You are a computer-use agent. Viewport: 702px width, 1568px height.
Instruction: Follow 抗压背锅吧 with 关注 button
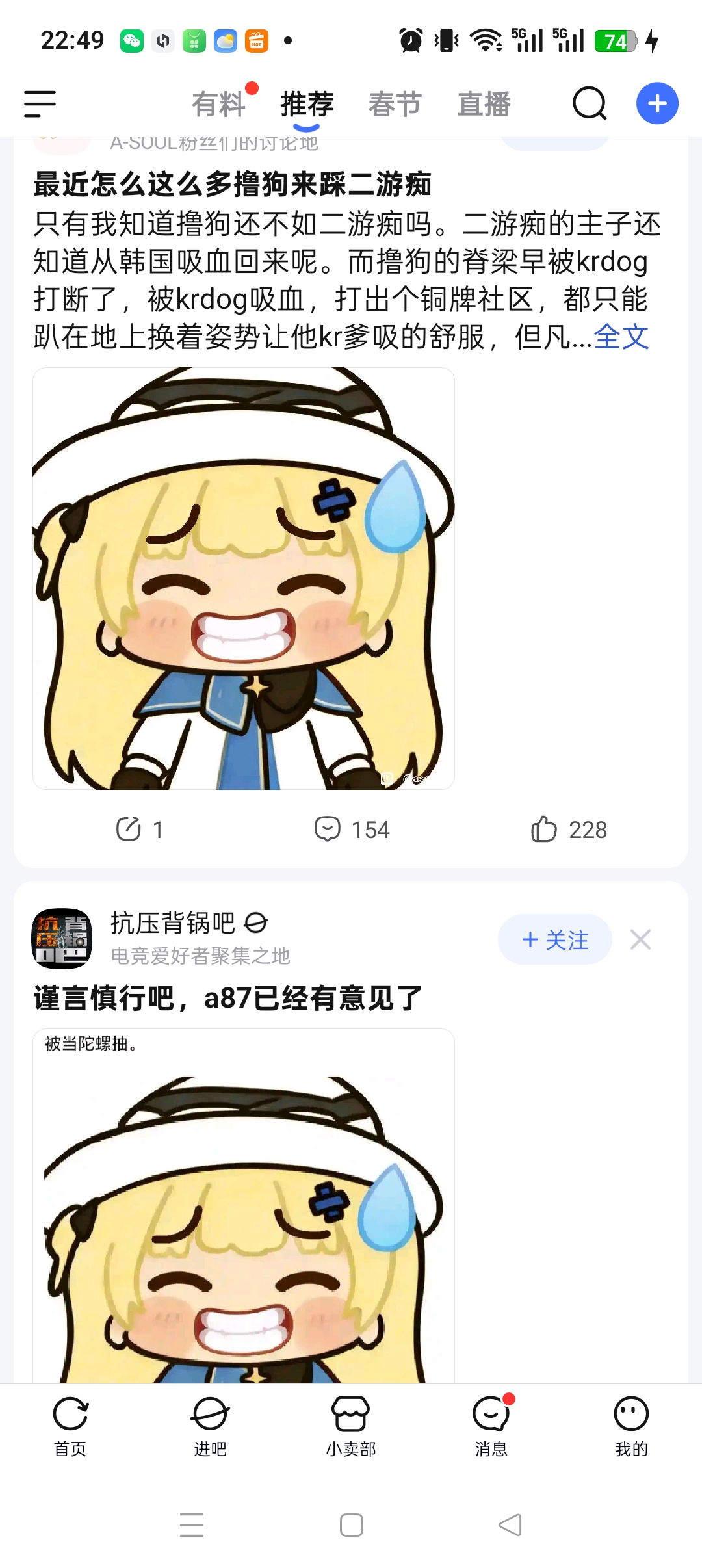pos(554,939)
